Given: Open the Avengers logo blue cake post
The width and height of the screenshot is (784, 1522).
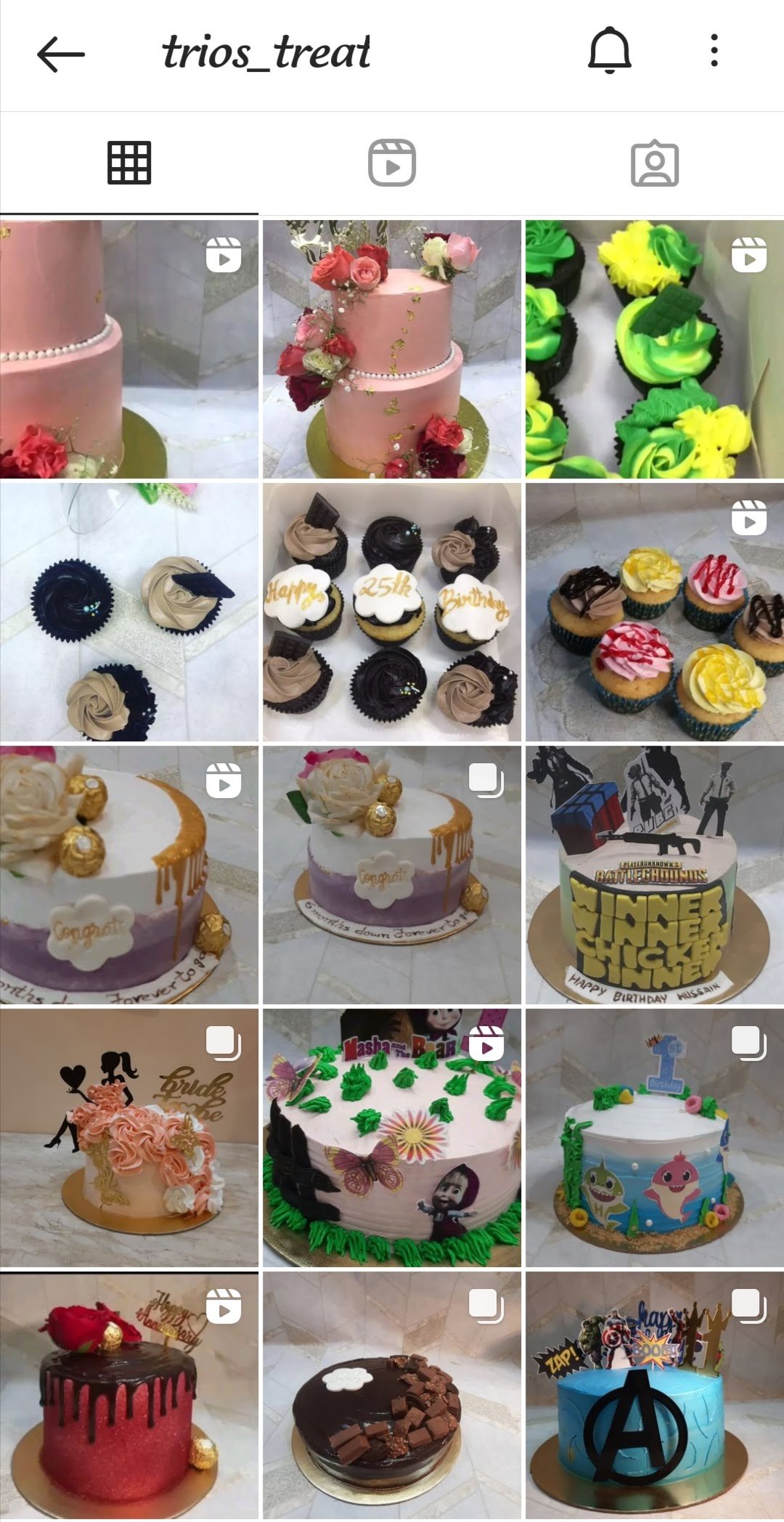Looking at the screenshot, I should coord(654,1398).
